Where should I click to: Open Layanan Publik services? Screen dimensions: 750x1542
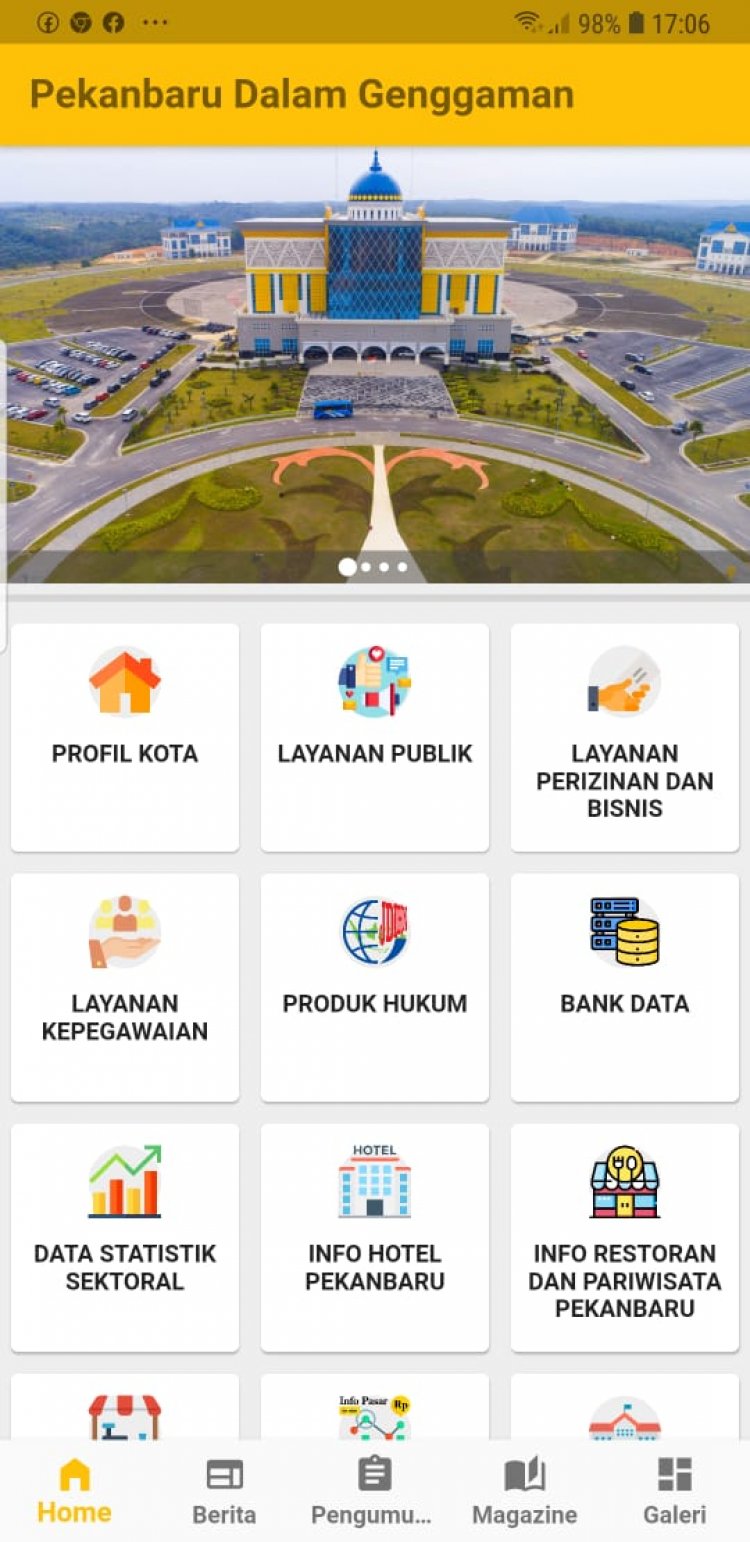(x=375, y=737)
